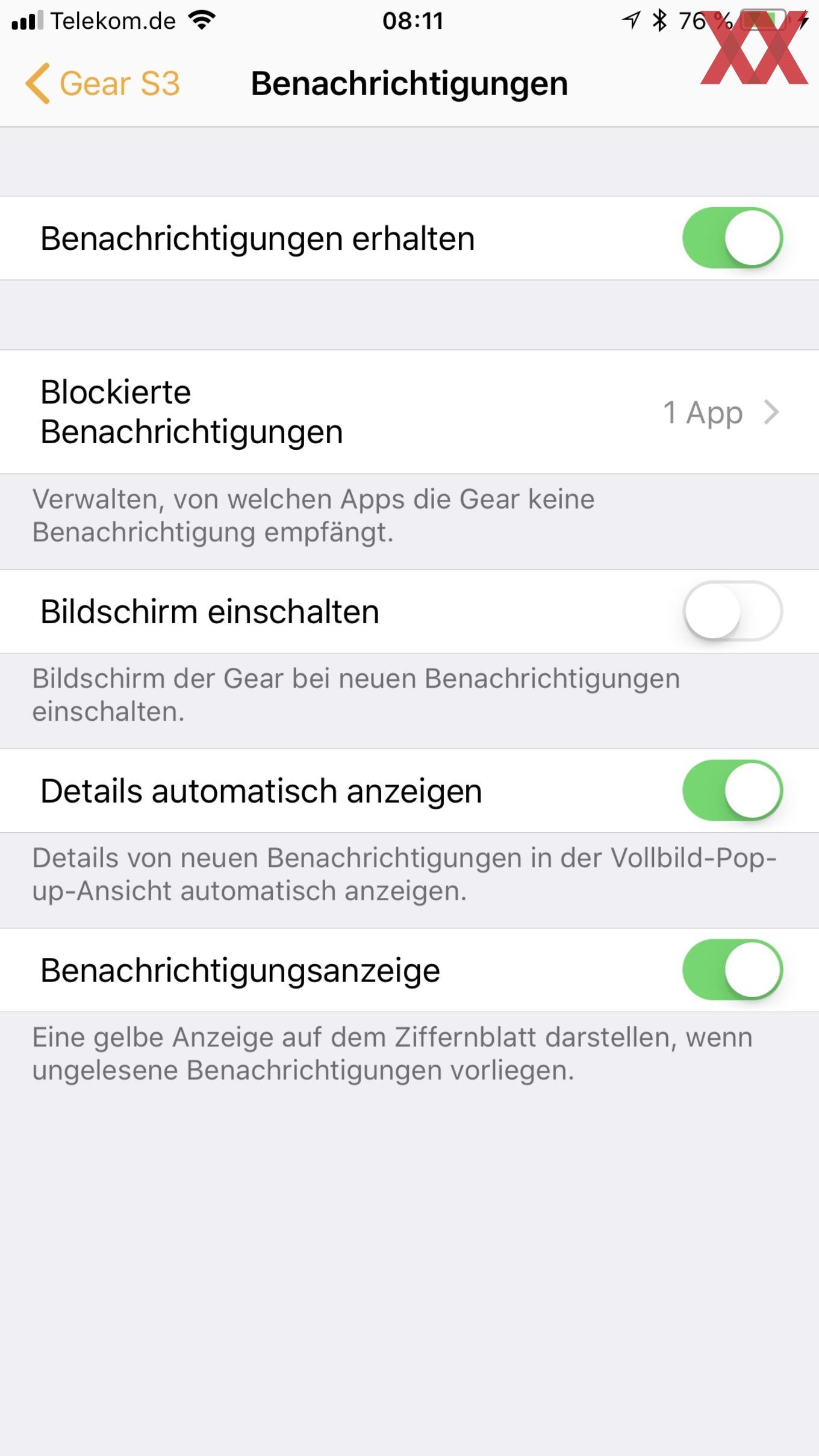Go back to Gear S3
The height and width of the screenshot is (1456, 819).
pyautogui.click(x=102, y=83)
